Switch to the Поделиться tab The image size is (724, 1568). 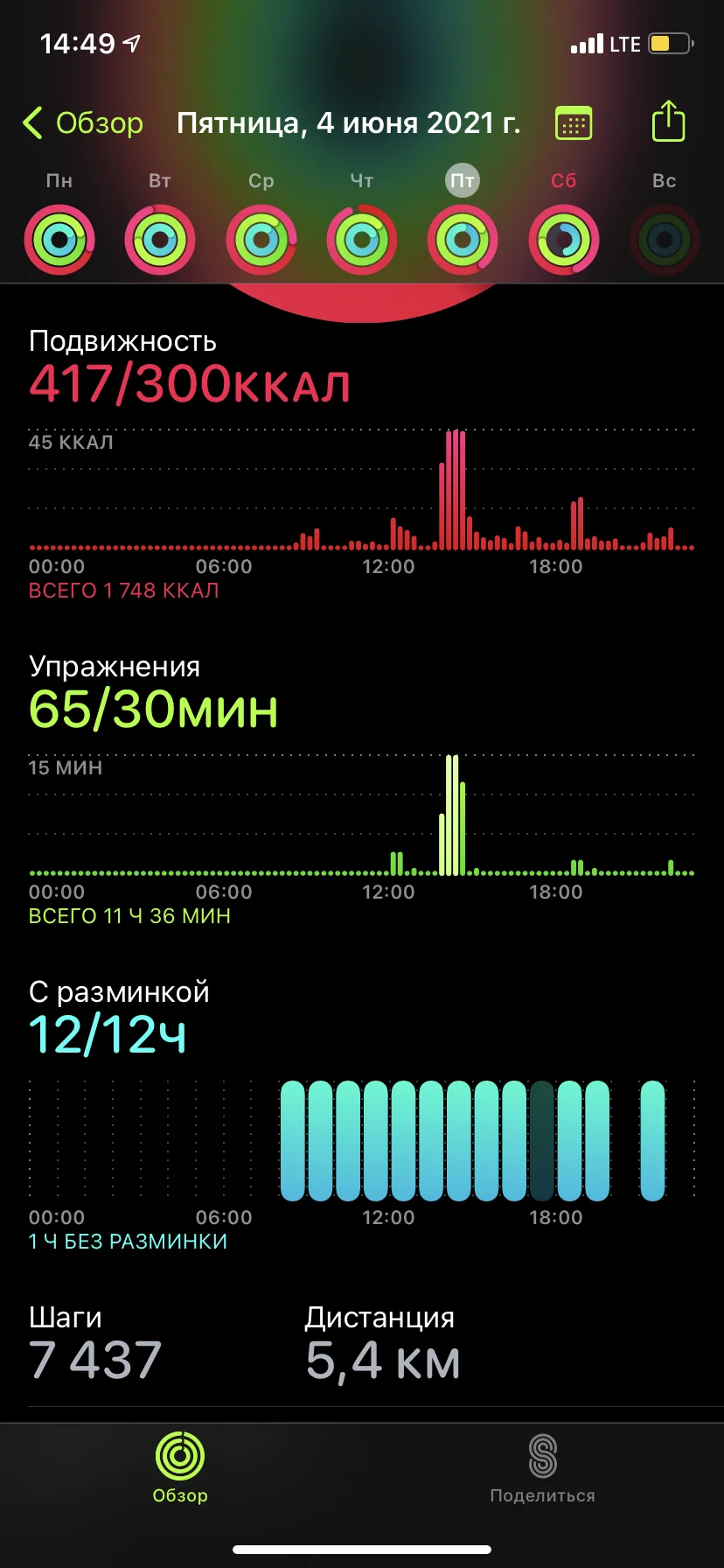pos(542,1468)
